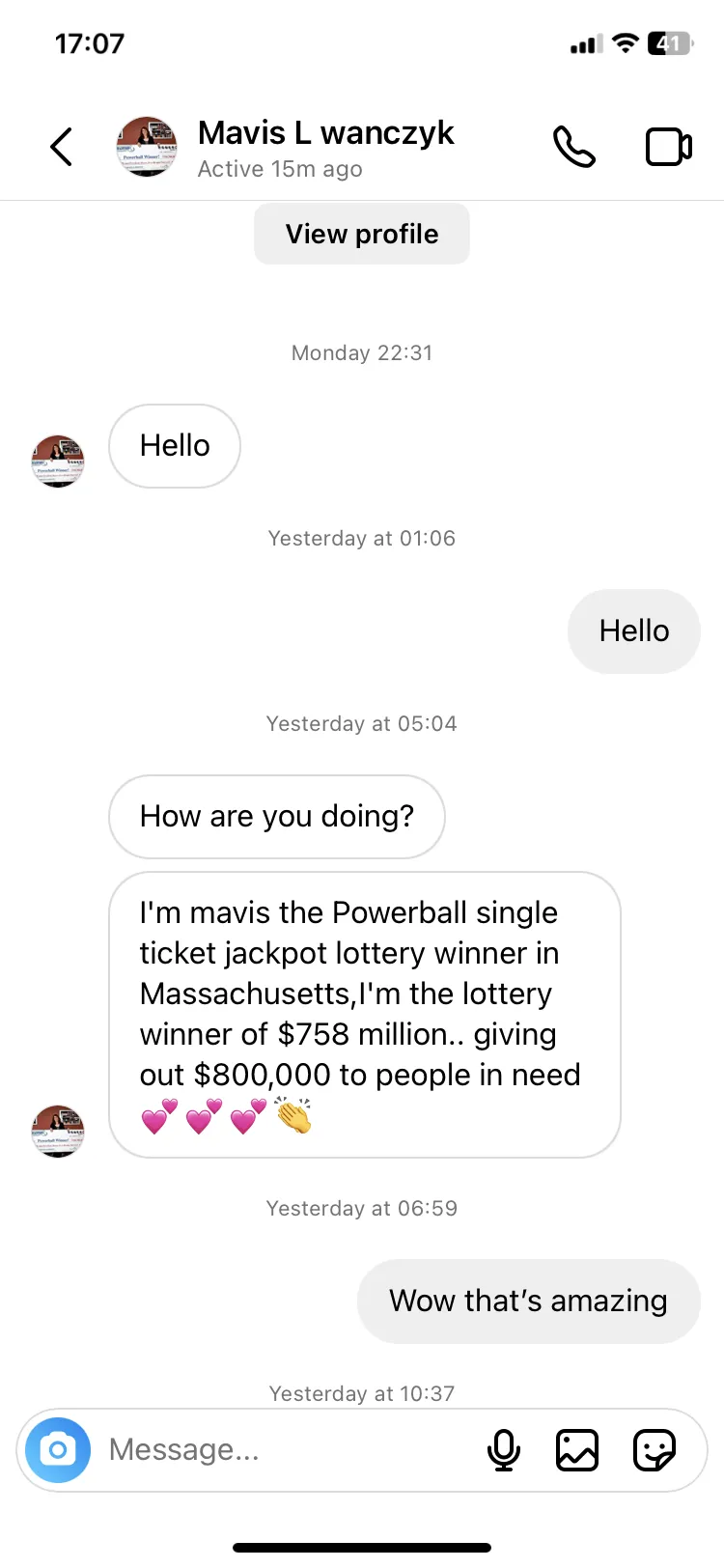Image resolution: width=724 pixels, height=1568 pixels.
Task: Start a voice call with Mavis
Action: pos(573,147)
